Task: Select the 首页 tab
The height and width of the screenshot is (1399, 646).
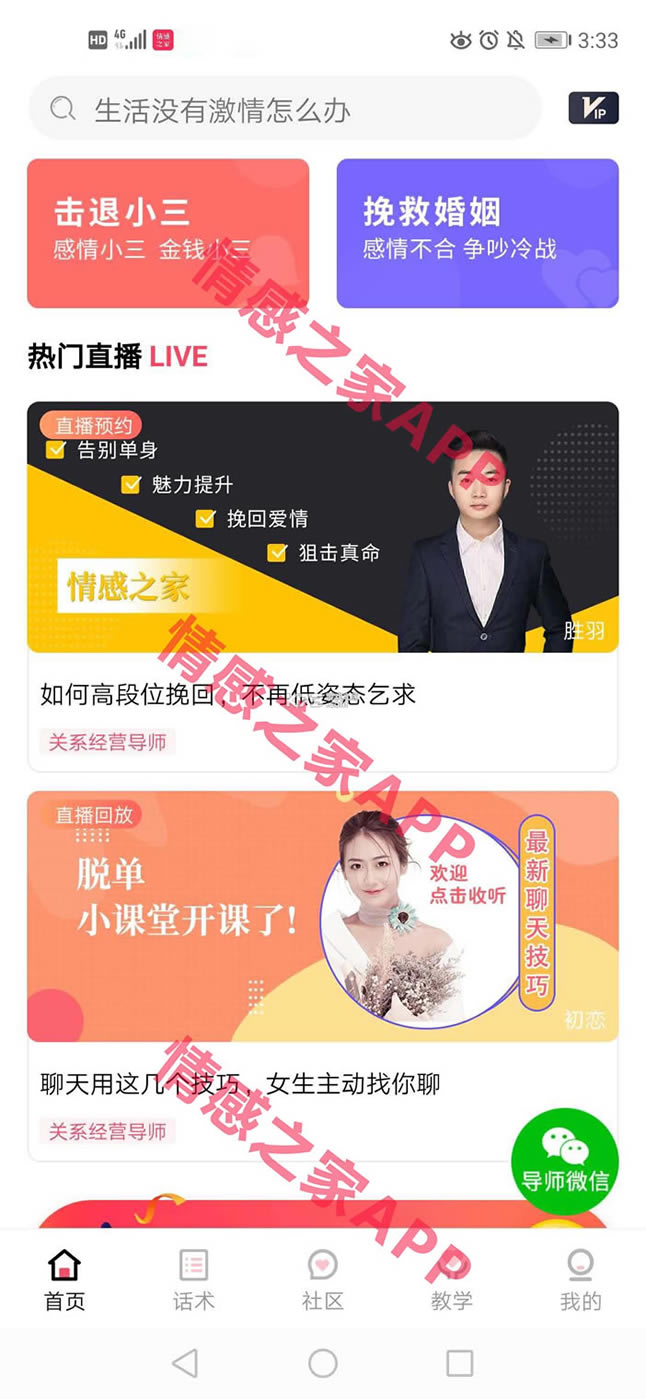Action: (65, 1279)
